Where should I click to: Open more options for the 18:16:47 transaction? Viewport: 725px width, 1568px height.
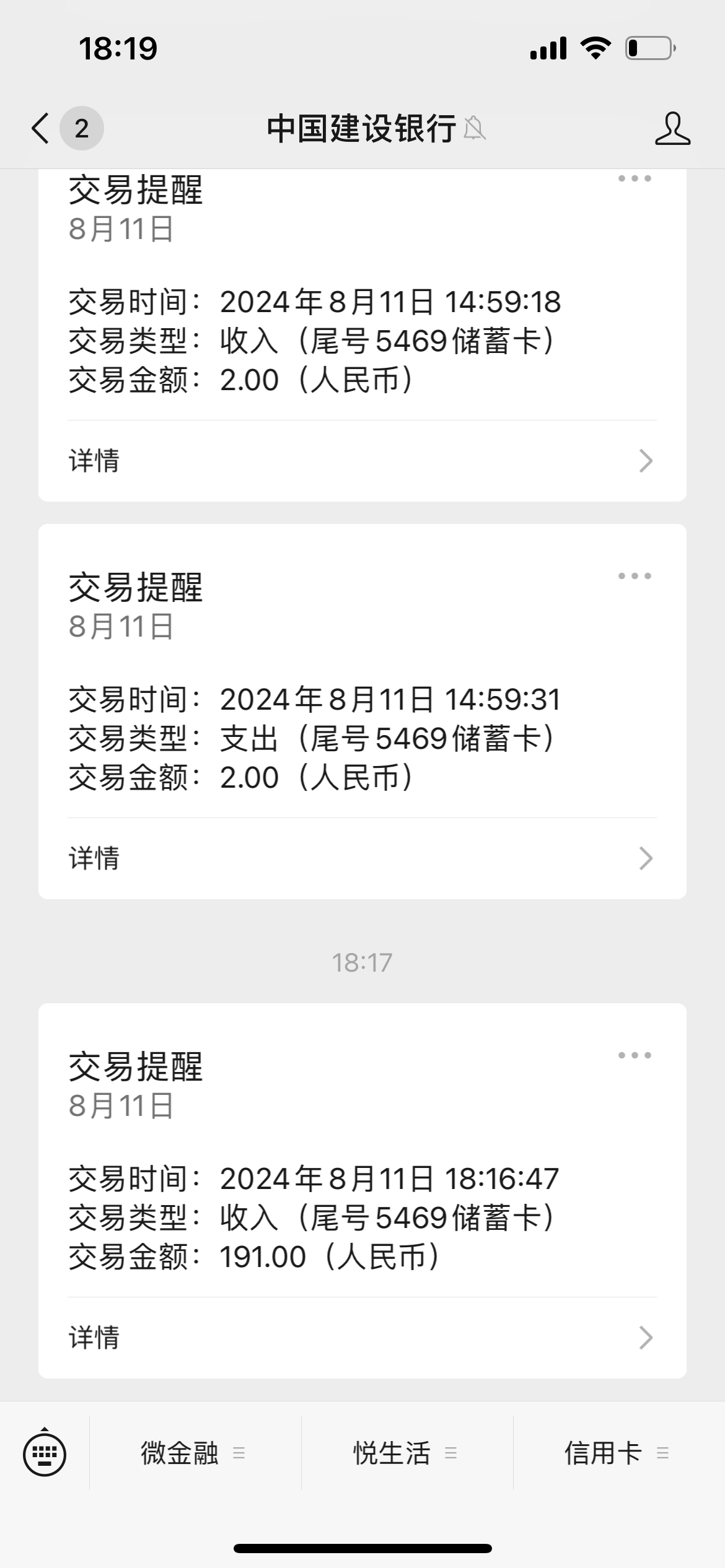click(635, 1055)
